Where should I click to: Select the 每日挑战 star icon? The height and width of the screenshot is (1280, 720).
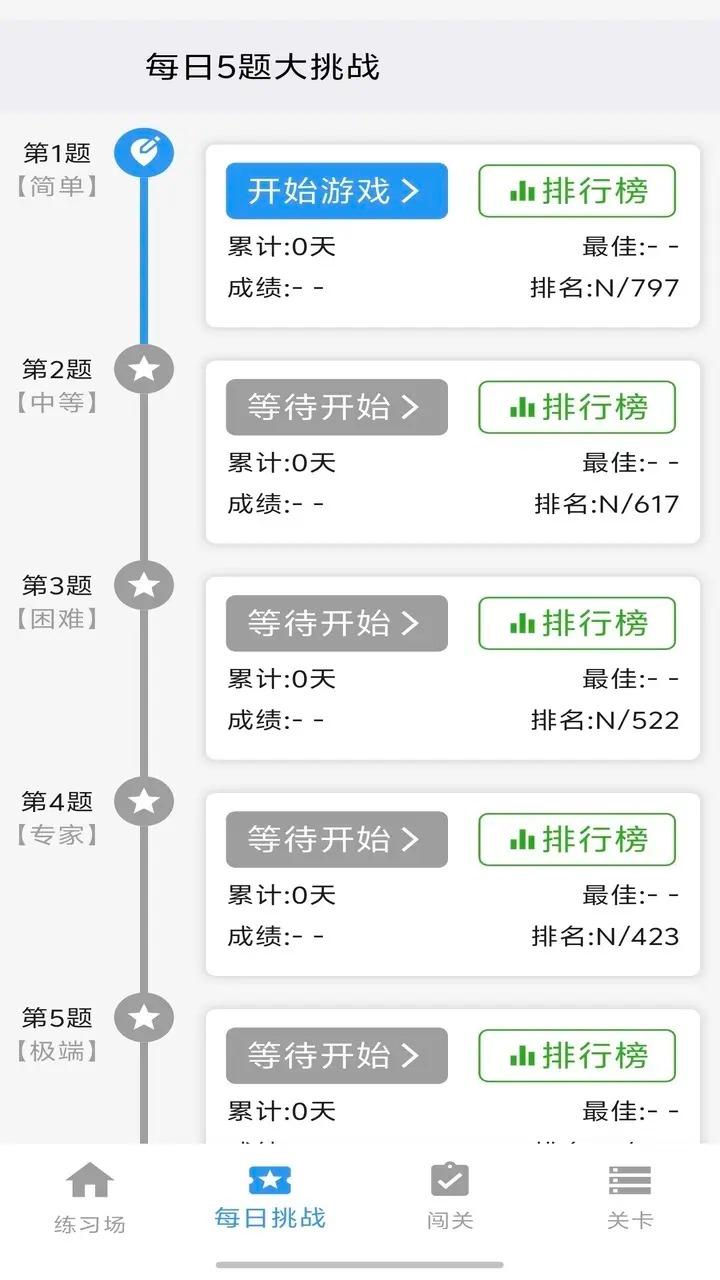(268, 1180)
